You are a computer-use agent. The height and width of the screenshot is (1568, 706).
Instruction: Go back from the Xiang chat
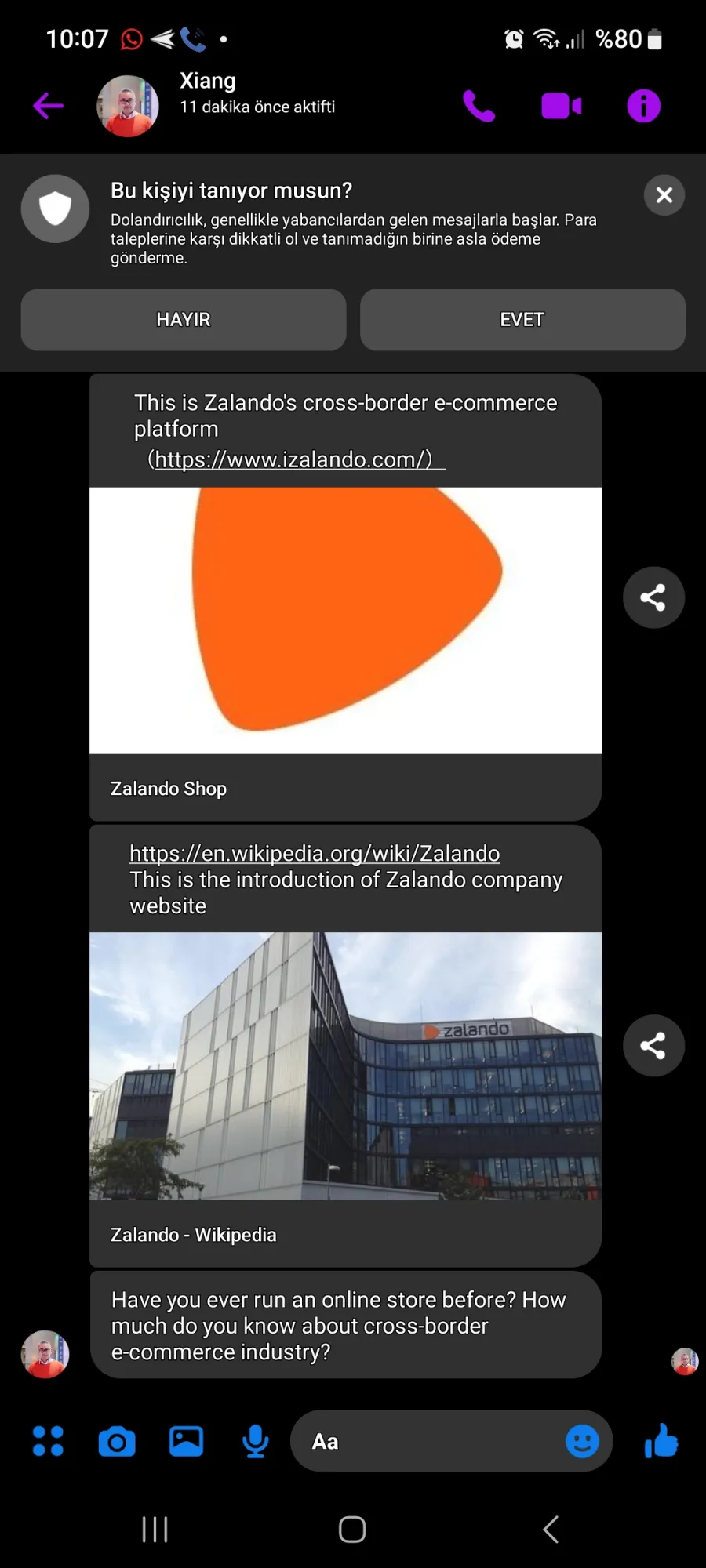[49, 106]
